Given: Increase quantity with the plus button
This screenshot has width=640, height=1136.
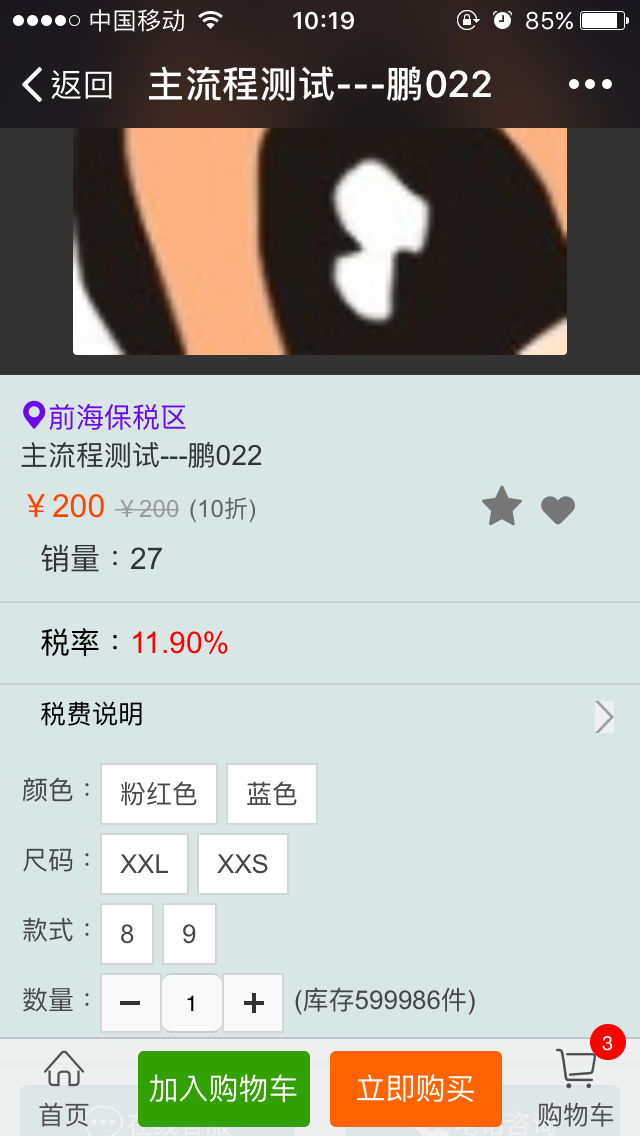Looking at the screenshot, I should 253,1003.
